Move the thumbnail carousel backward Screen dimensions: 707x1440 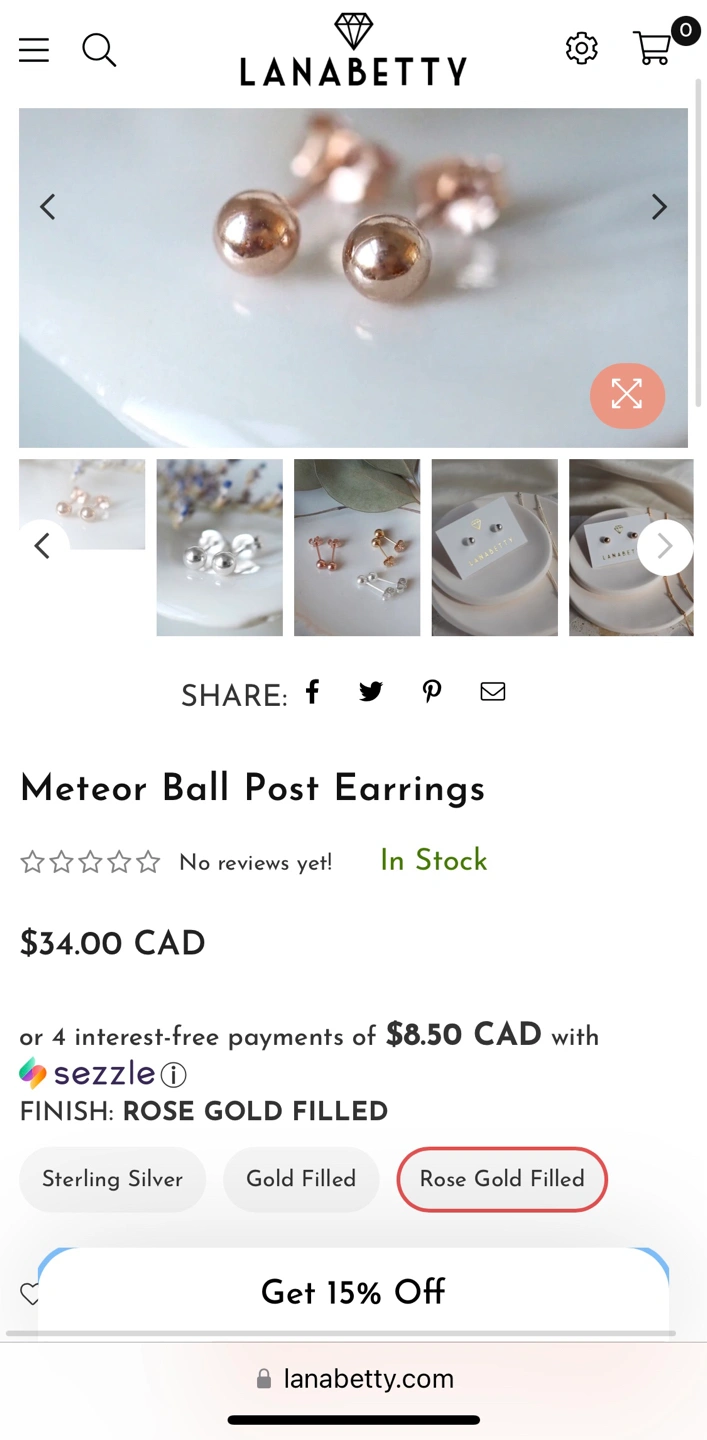coord(42,546)
